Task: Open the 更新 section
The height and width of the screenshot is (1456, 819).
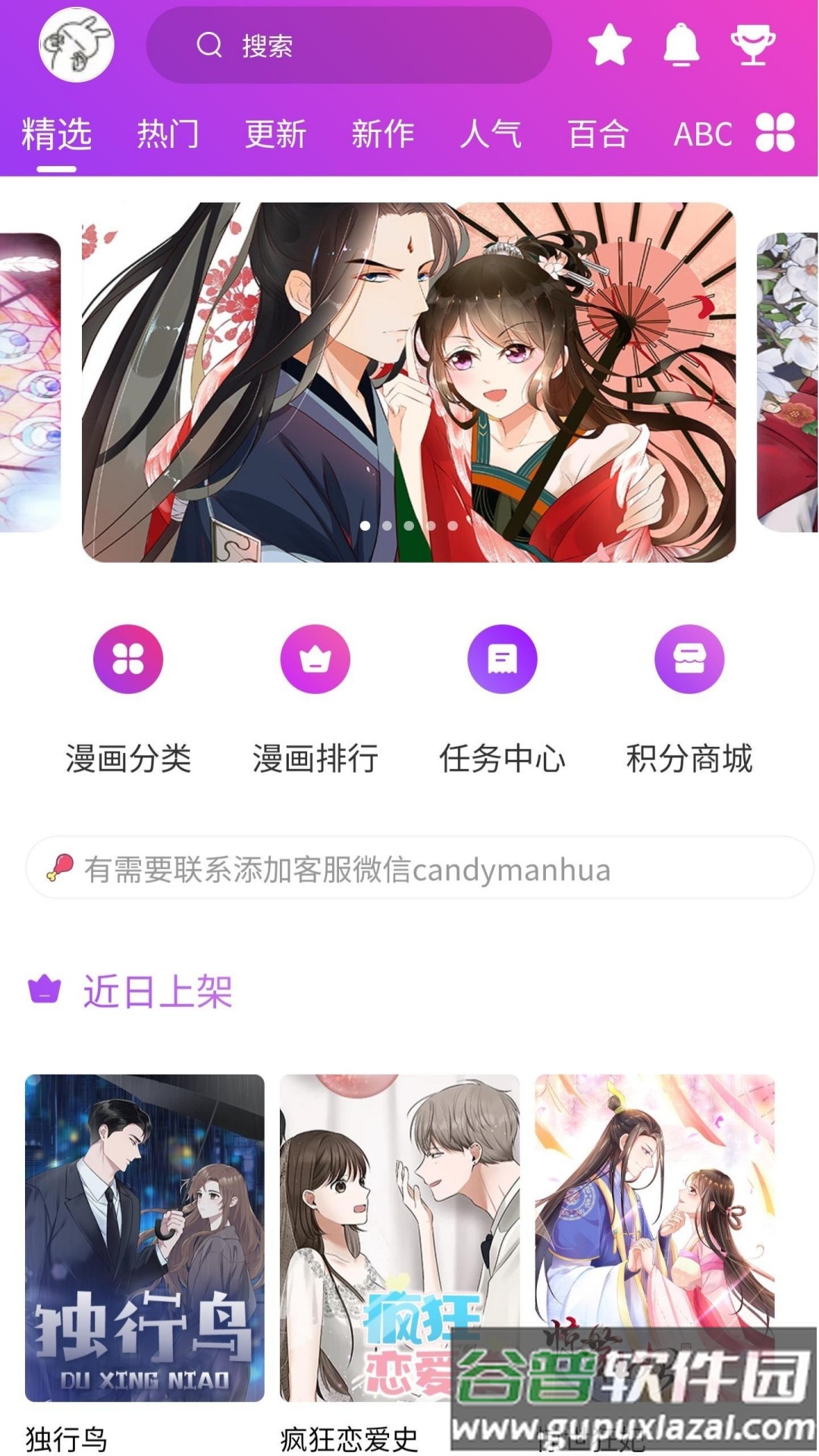Action: coord(276,135)
